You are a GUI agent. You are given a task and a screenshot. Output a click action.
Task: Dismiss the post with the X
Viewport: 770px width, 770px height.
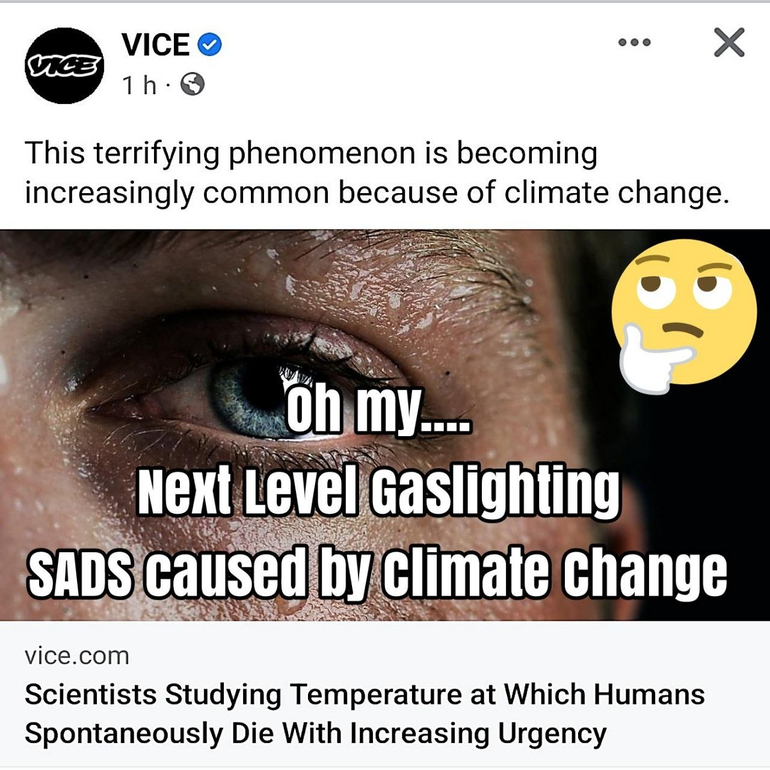click(729, 43)
